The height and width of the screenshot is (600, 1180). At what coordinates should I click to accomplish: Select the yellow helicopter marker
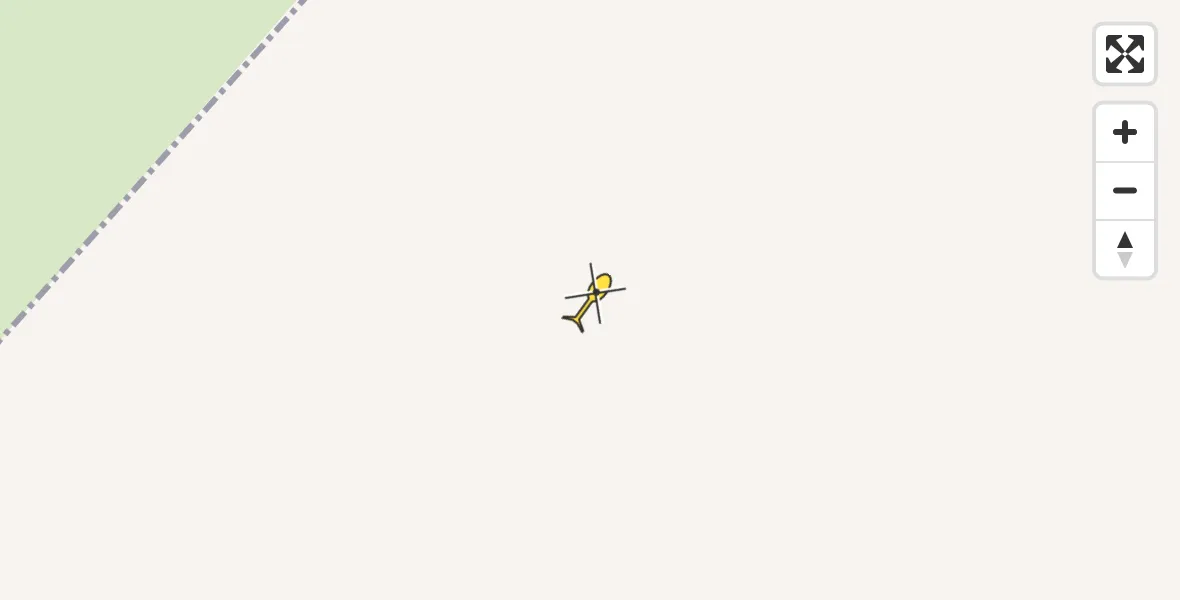tap(594, 298)
